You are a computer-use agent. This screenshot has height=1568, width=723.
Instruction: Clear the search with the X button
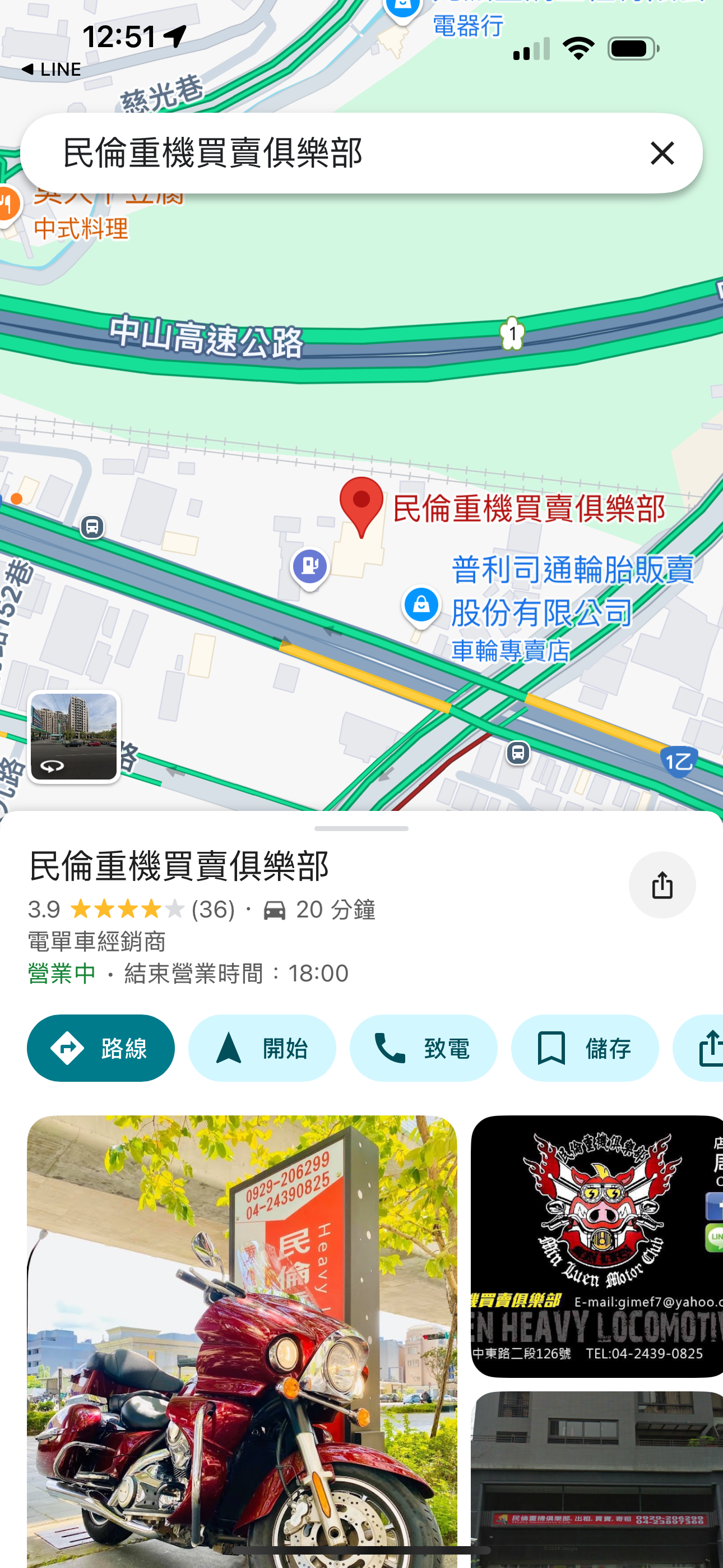pos(662,154)
